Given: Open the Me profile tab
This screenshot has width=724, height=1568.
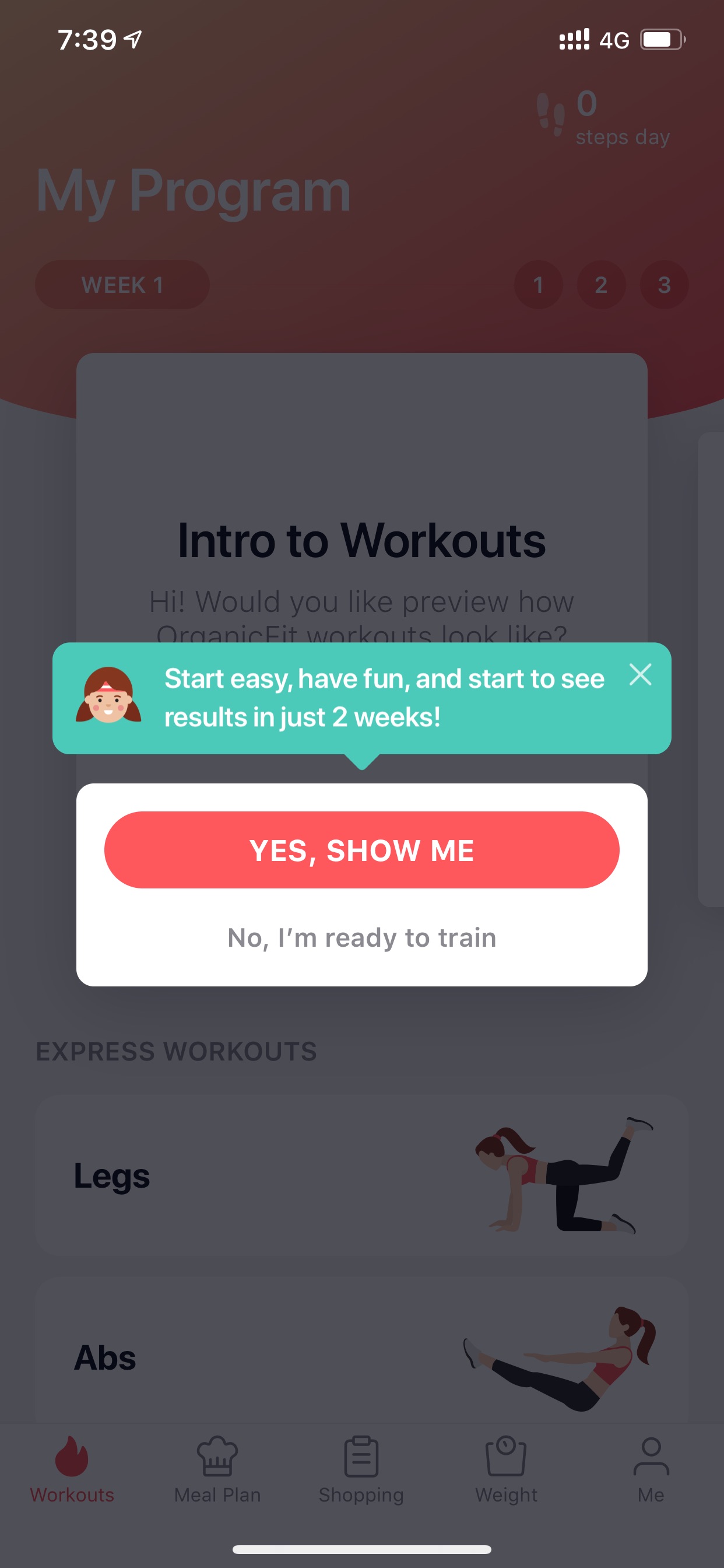Looking at the screenshot, I should click(x=651, y=1469).
